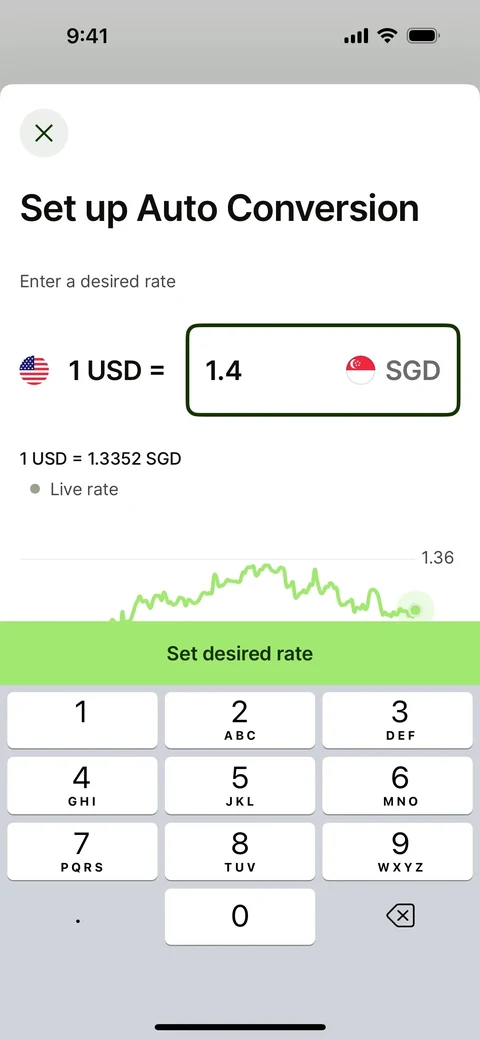Confirm with Set desired rate button

coord(240,653)
